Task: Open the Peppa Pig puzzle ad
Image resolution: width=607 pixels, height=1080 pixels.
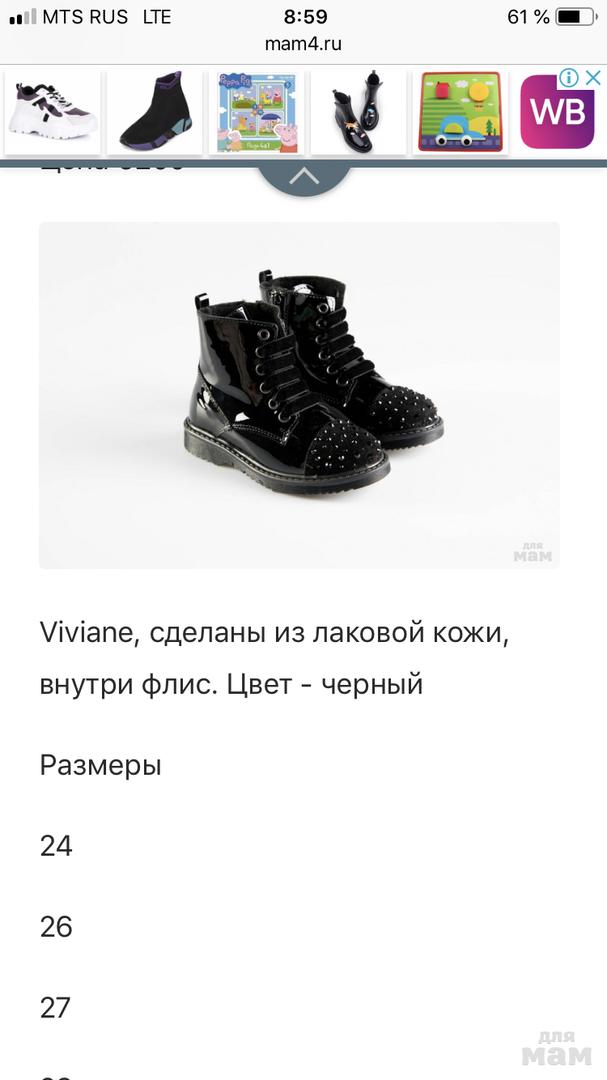Action: (257, 112)
